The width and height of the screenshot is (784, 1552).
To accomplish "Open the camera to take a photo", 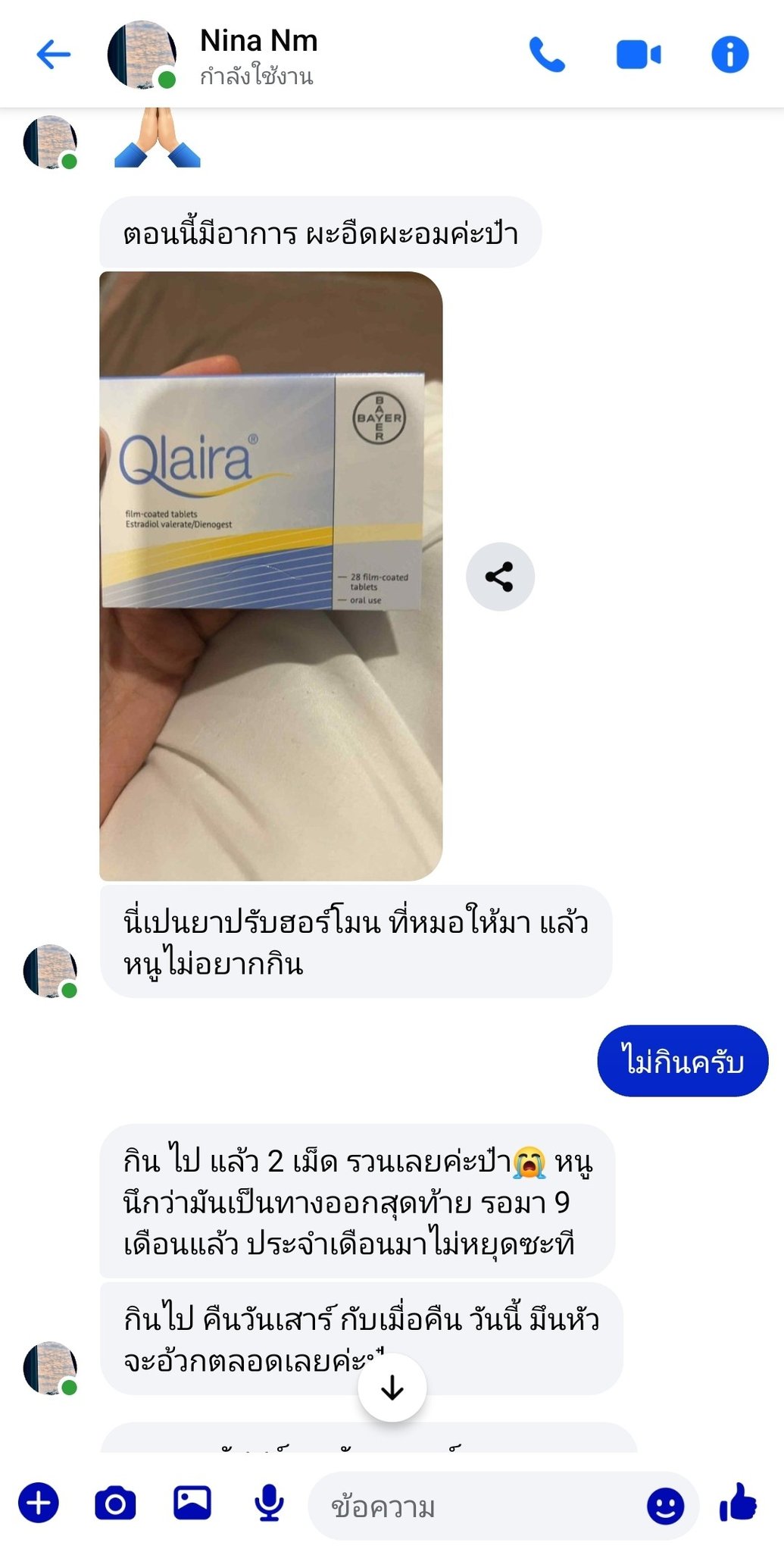I will [x=115, y=1503].
